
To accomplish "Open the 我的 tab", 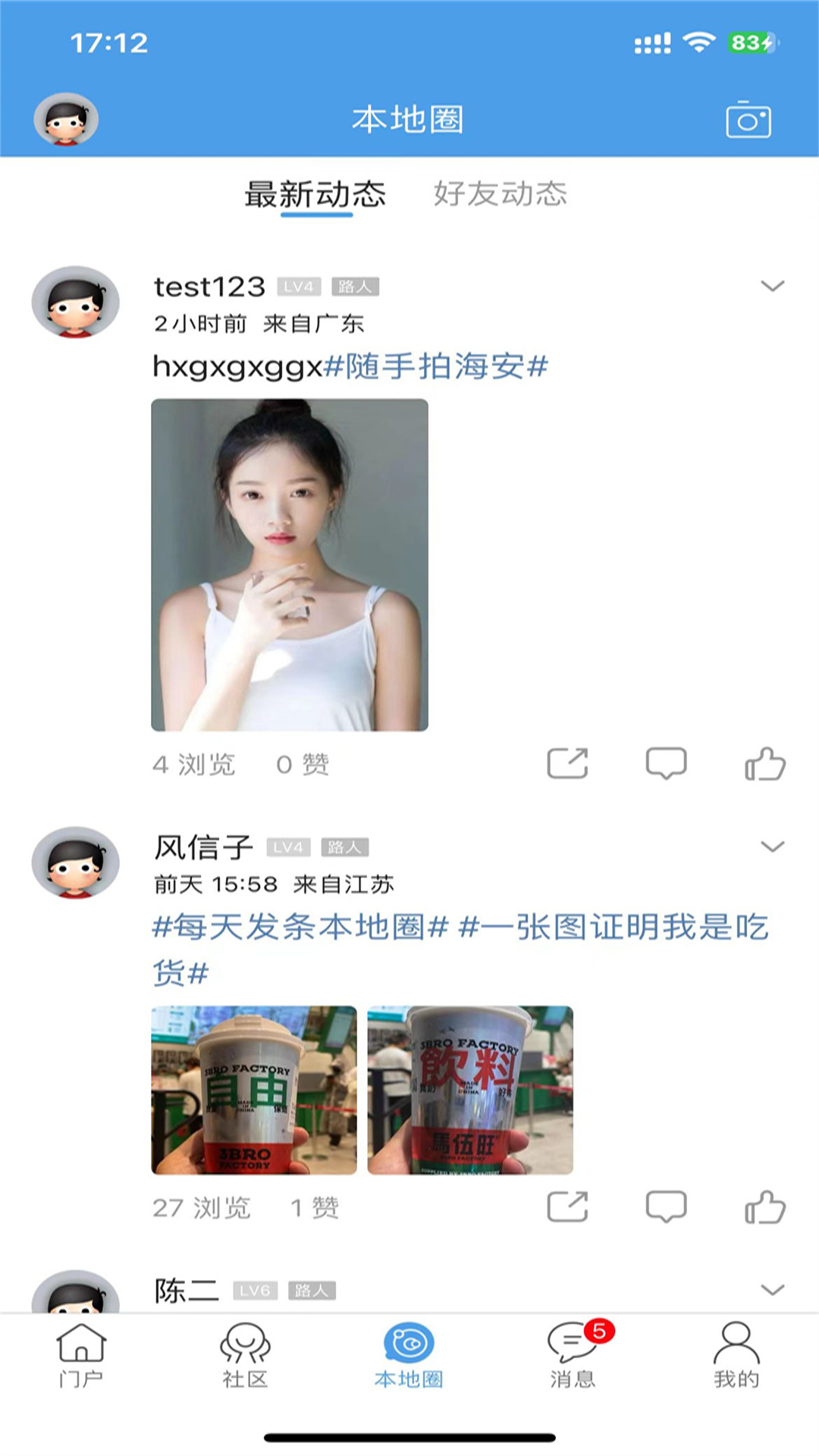I will [x=736, y=1355].
